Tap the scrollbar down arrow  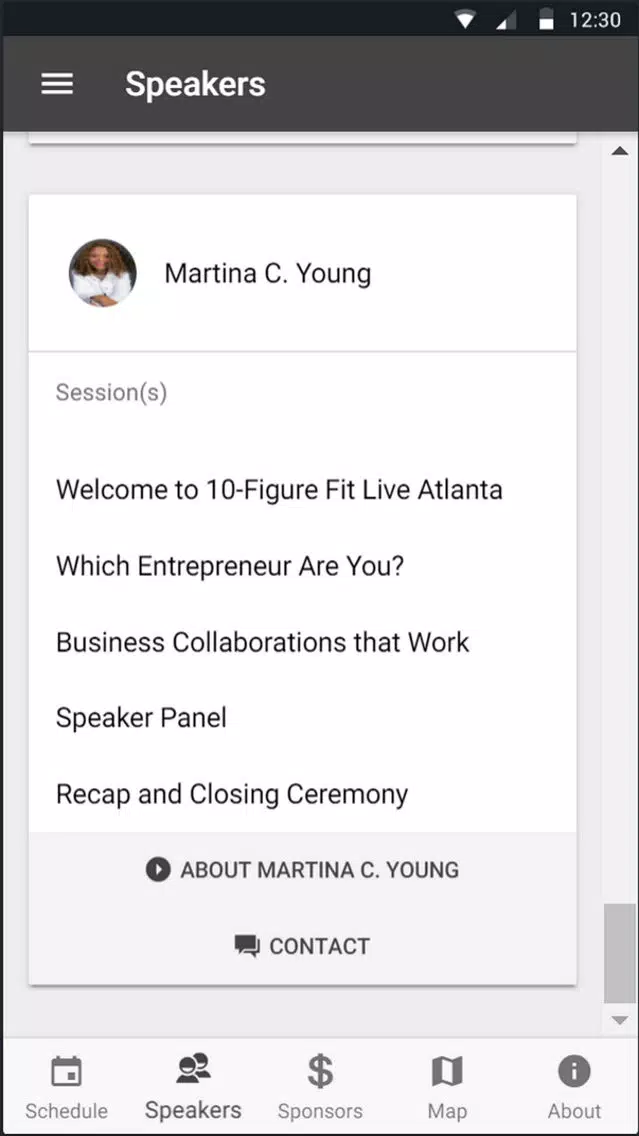(619, 1020)
